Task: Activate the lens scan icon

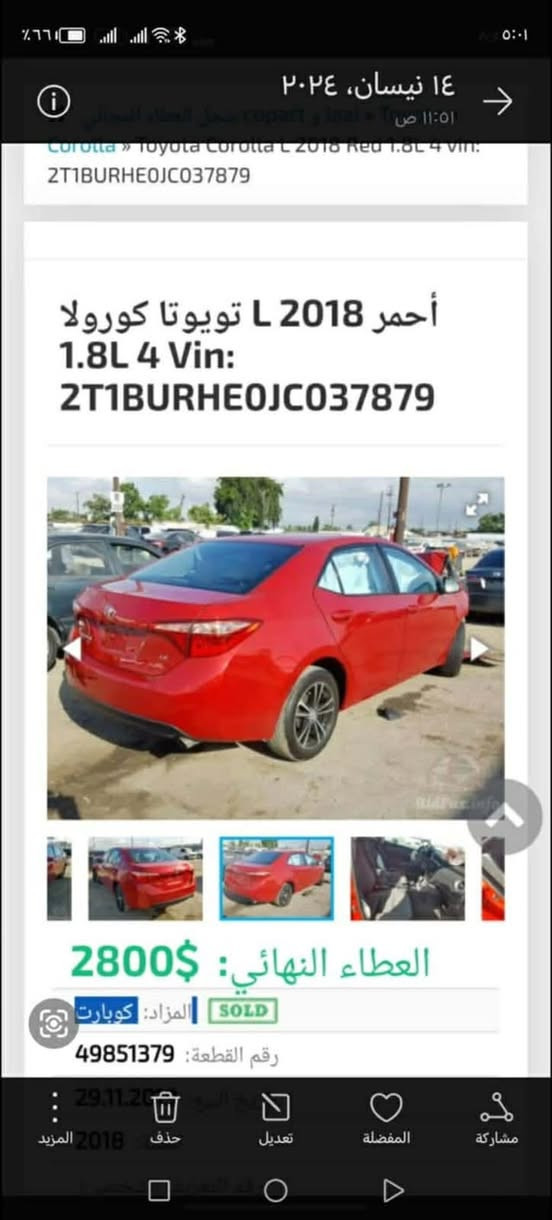Action: (54, 1022)
